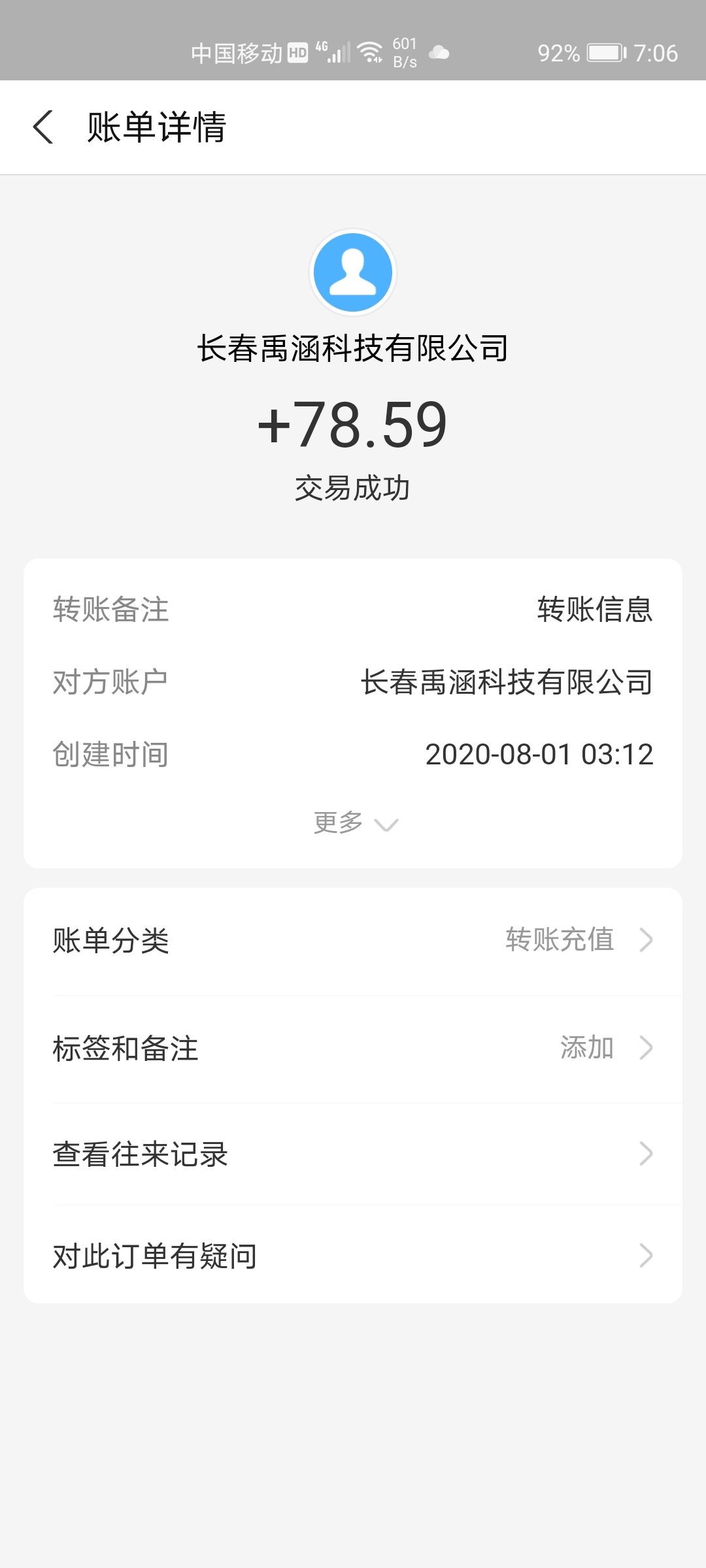Tap the Wi-Fi status icon
706x1568 pixels.
tap(371, 51)
